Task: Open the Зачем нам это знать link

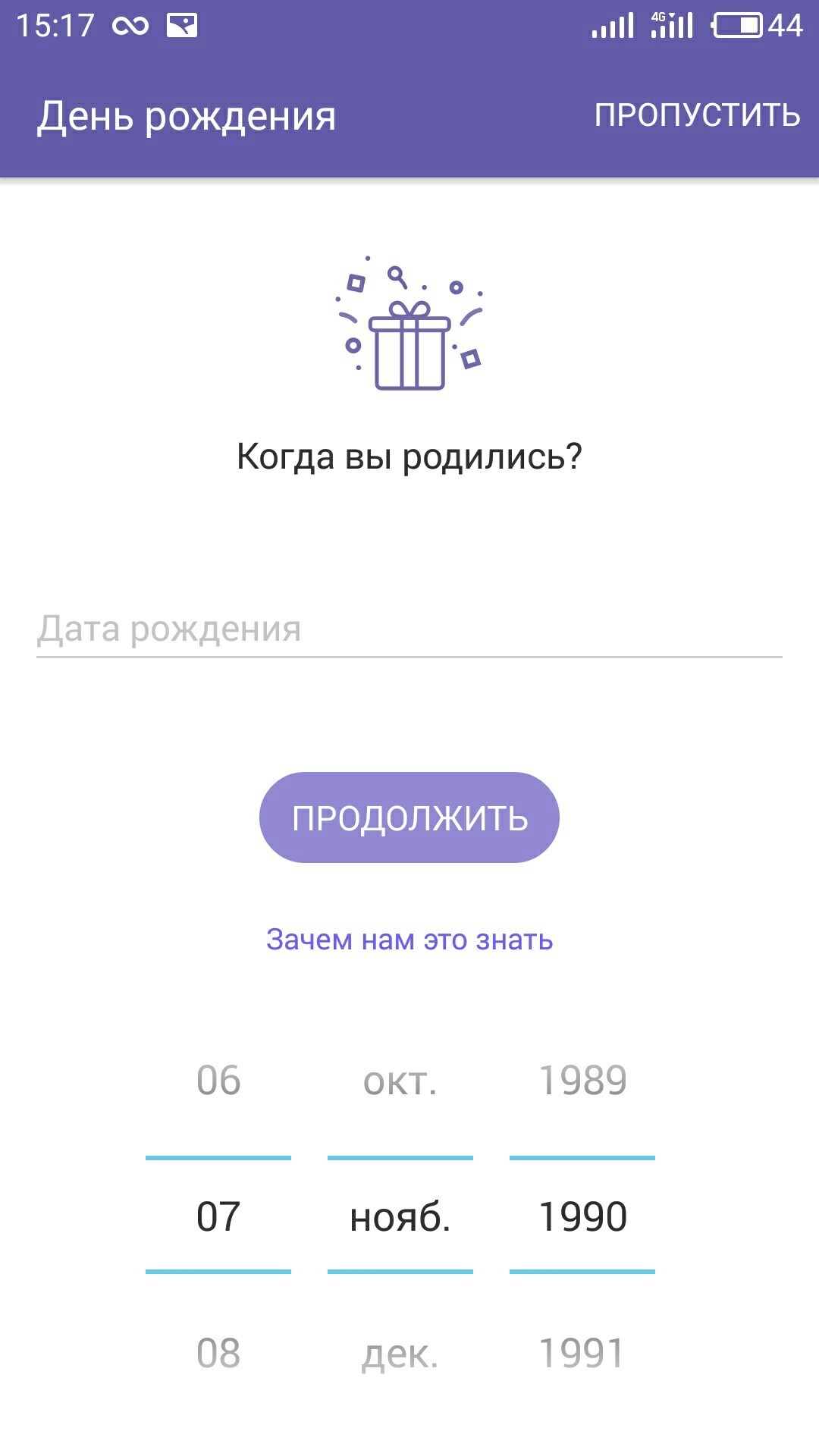Action: pos(409,940)
